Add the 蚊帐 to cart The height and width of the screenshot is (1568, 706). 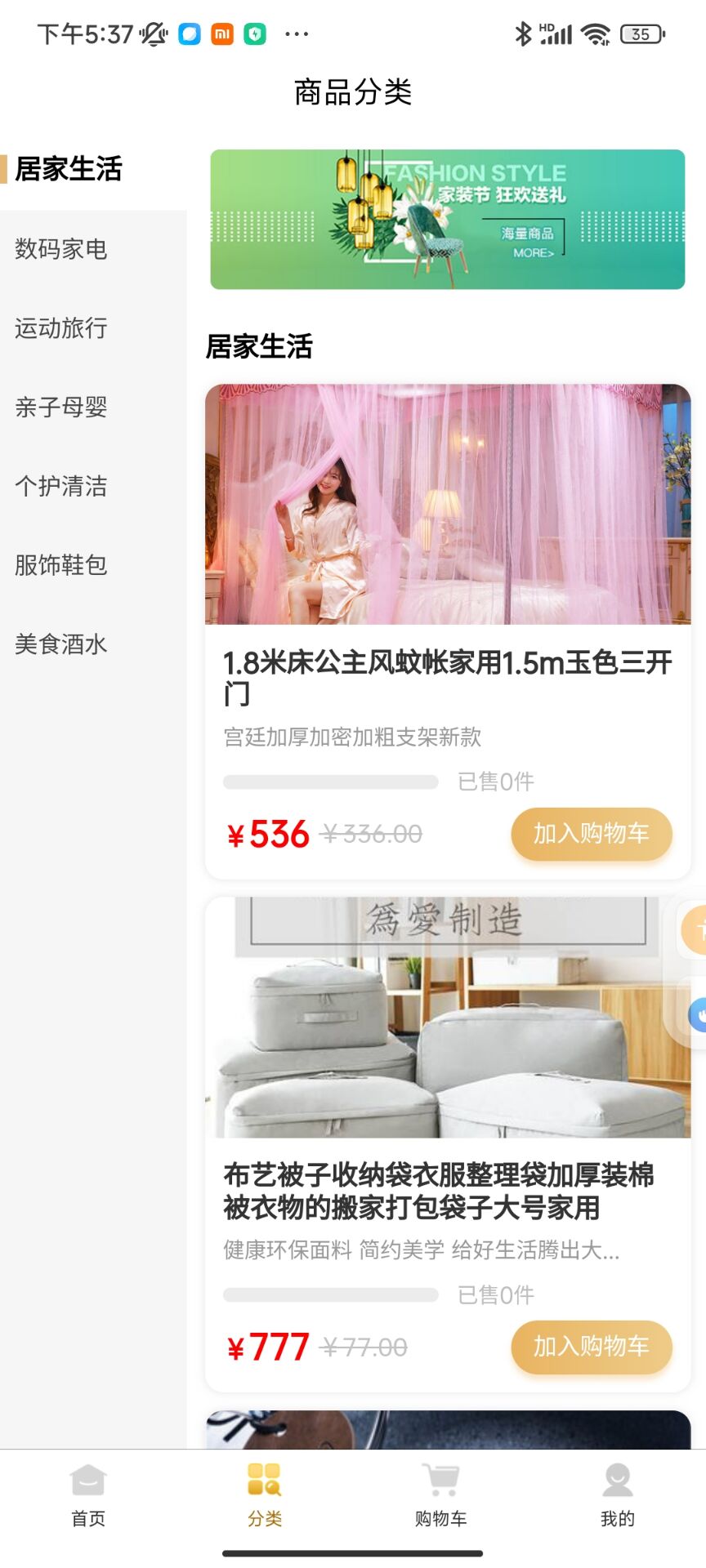click(x=591, y=834)
